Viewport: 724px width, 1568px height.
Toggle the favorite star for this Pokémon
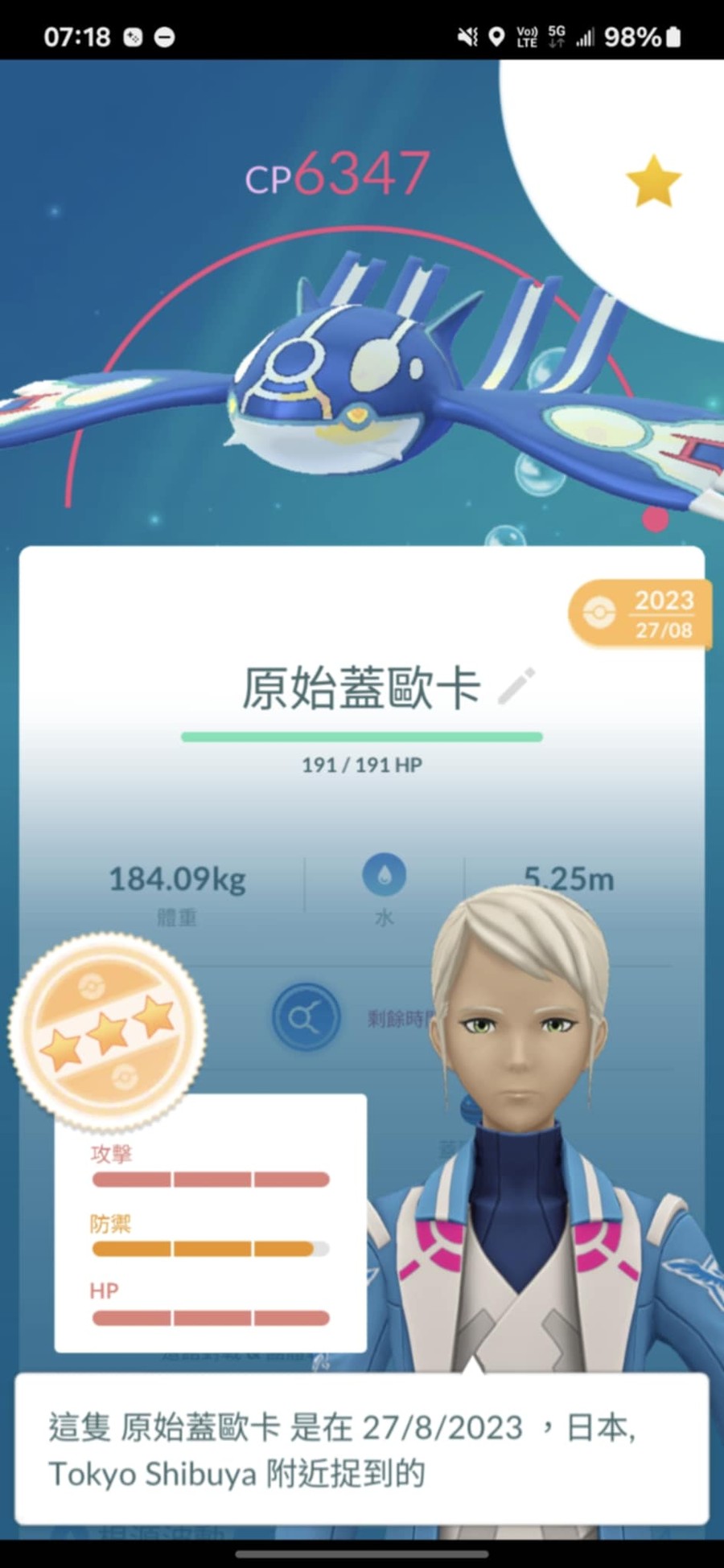pyautogui.click(x=653, y=181)
